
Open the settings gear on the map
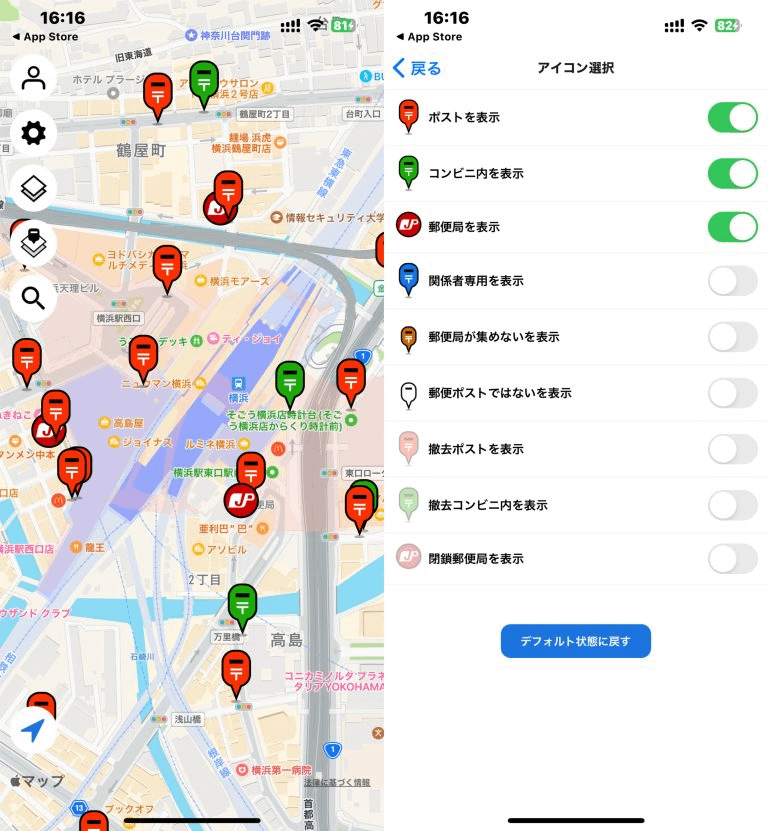point(34,133)
